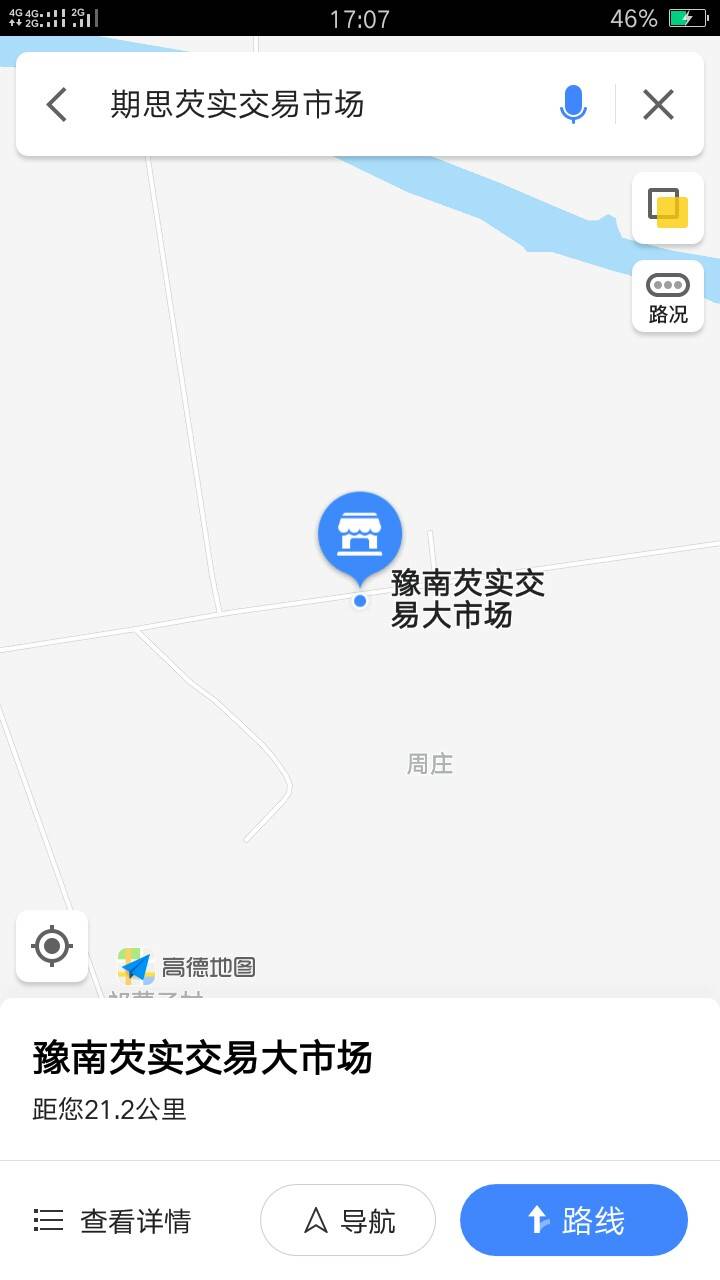This screenshot has height=1280, width=720.
Task: Open 查看详情 for the market
Action: click(x=112, y=1221)
